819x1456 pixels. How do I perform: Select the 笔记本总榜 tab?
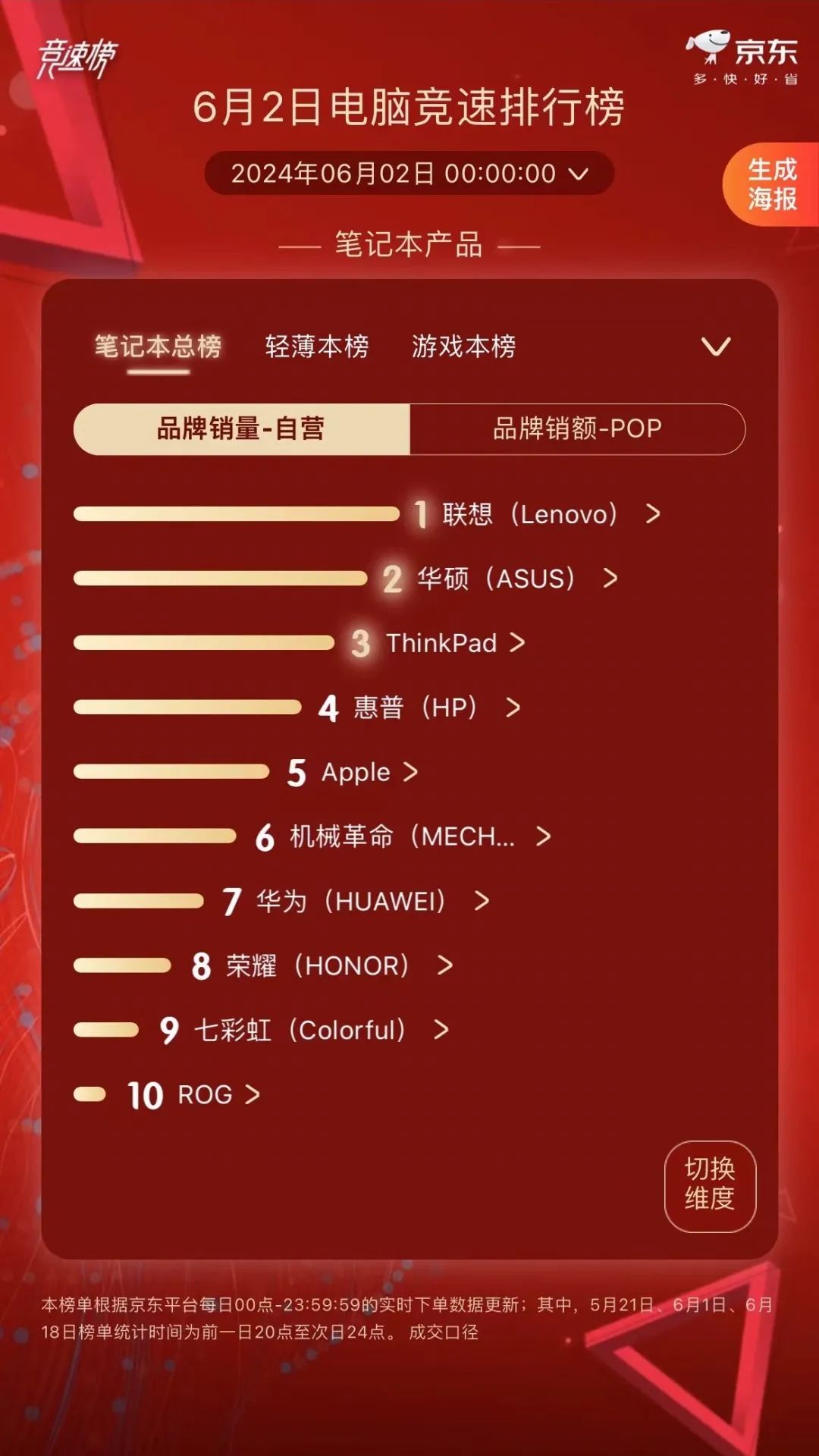[x=158, y=347]
